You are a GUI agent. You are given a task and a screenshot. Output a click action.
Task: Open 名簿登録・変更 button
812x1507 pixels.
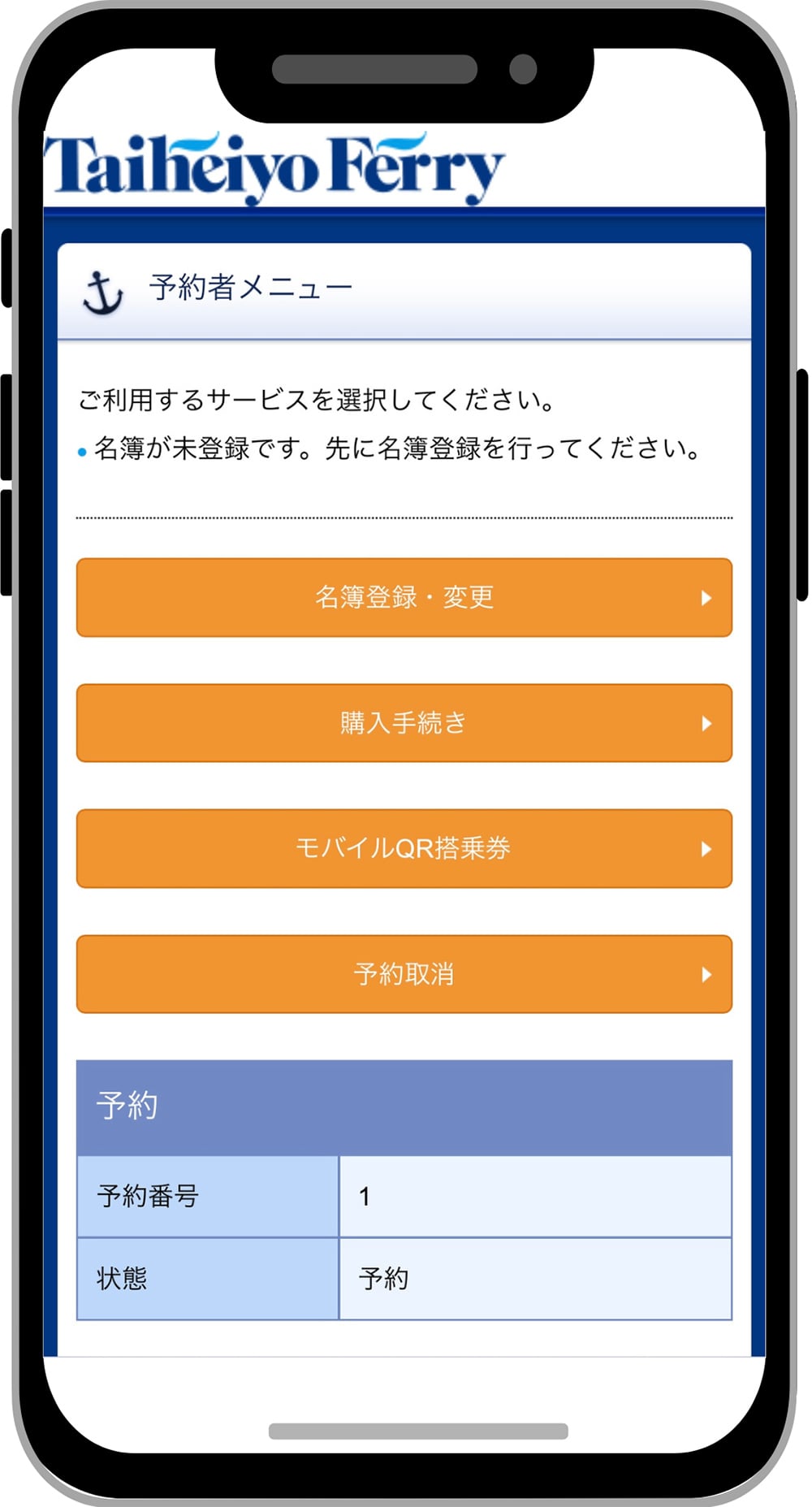[x=404, y=597]
